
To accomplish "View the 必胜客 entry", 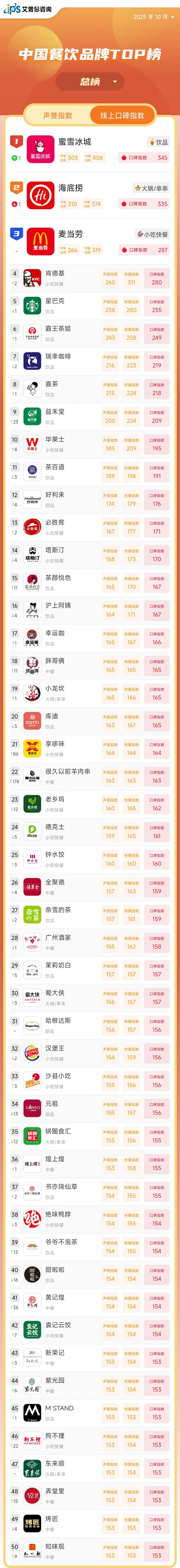I will point(90,527).
